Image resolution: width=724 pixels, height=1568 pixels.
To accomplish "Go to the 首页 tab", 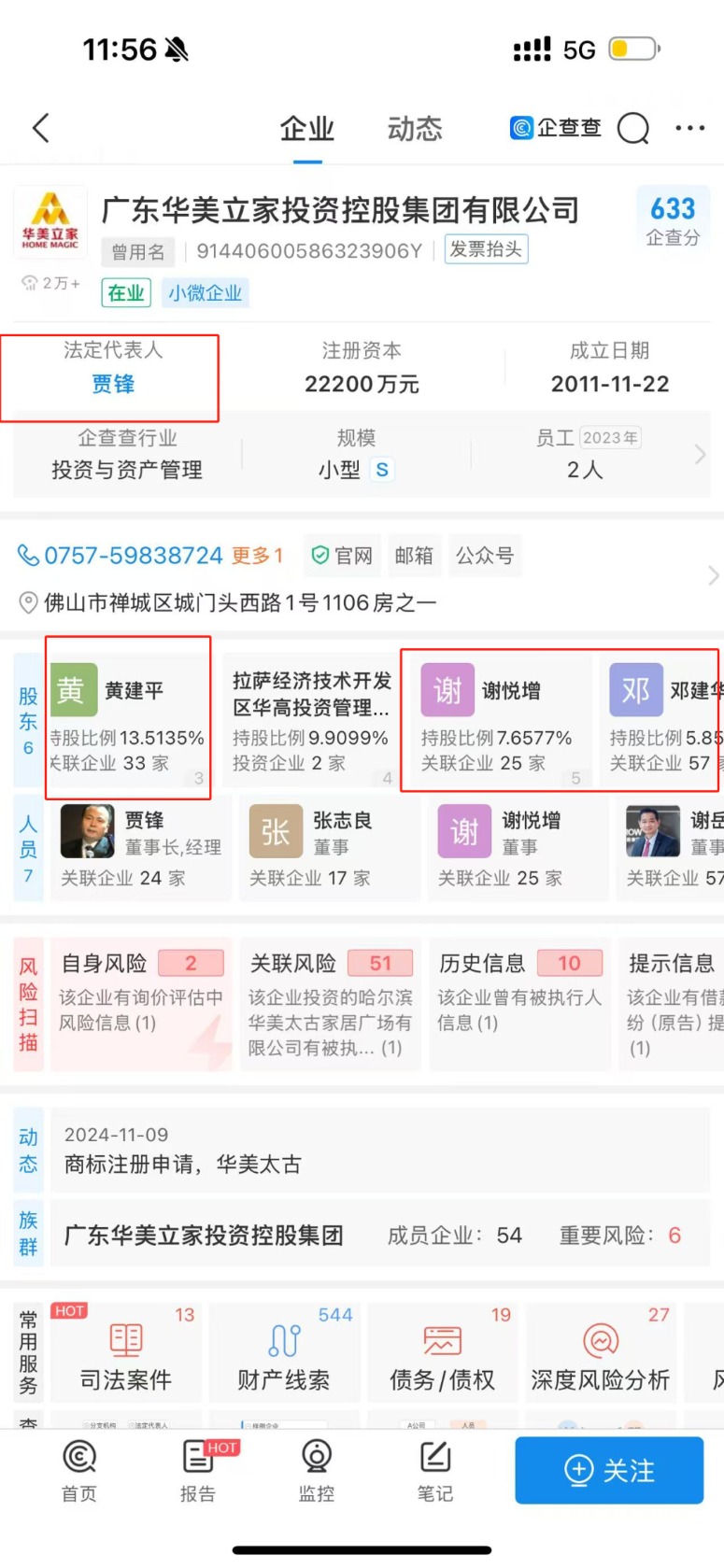I will click(79, 1471).
